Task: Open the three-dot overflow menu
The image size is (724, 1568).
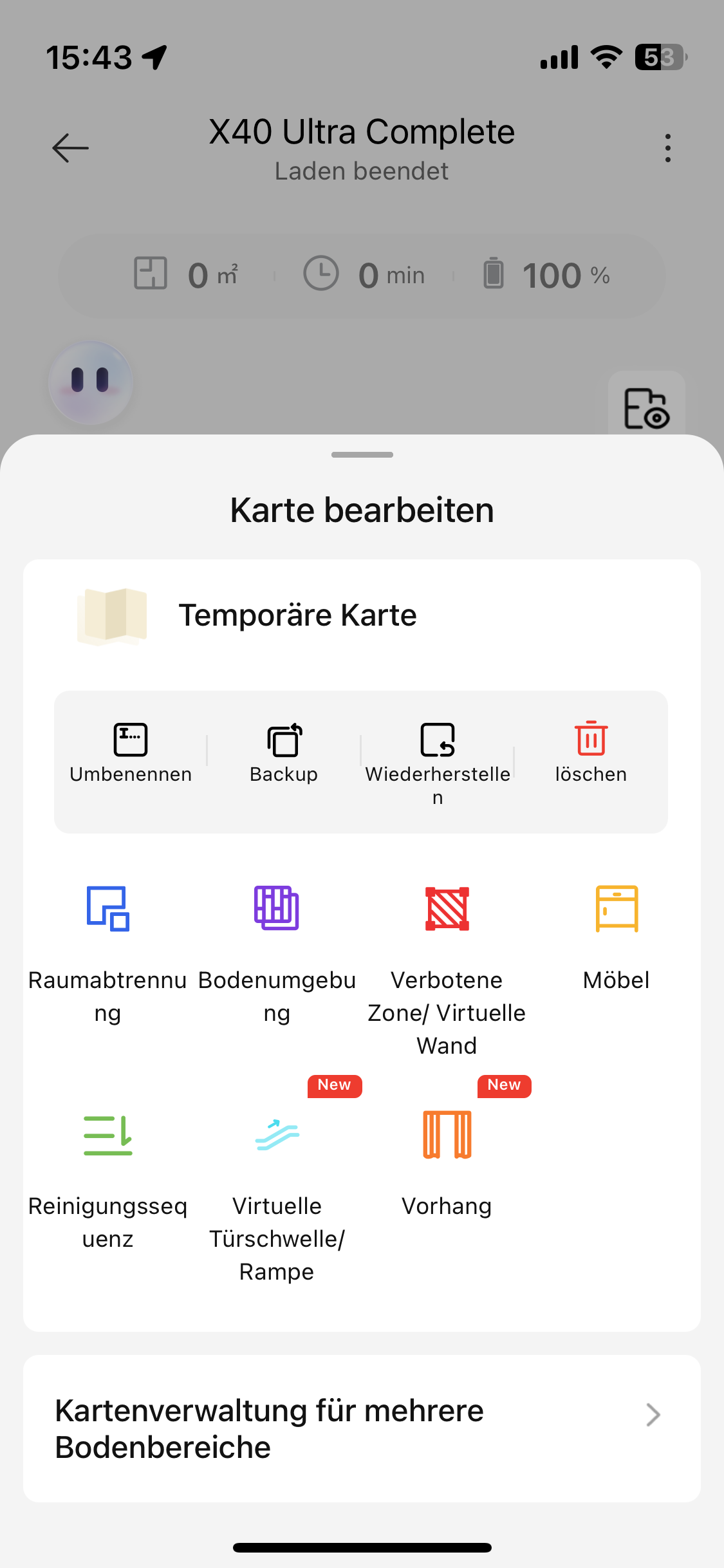Action: click(668, 148)
